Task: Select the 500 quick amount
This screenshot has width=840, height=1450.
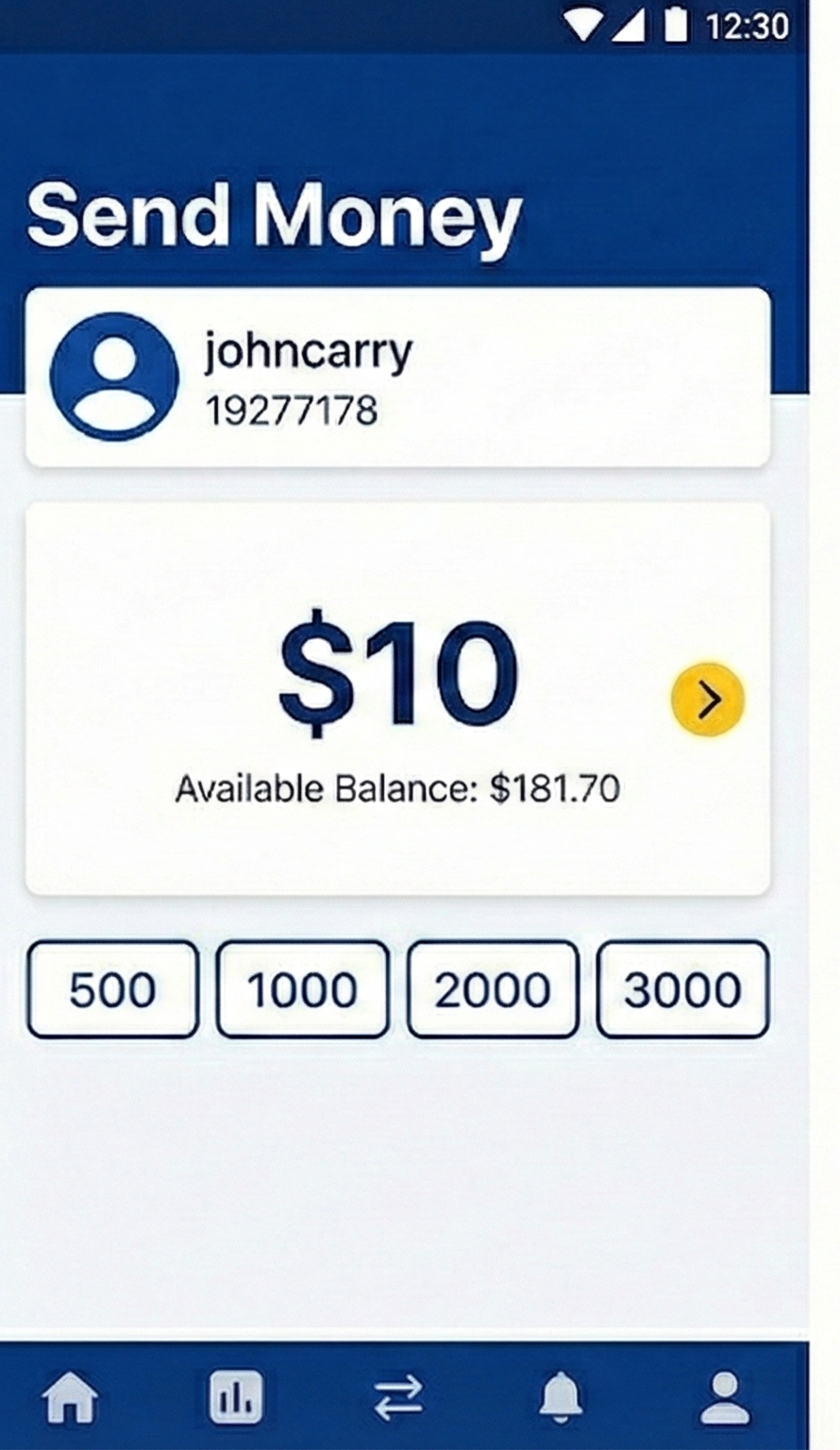Action: (112, 989)
